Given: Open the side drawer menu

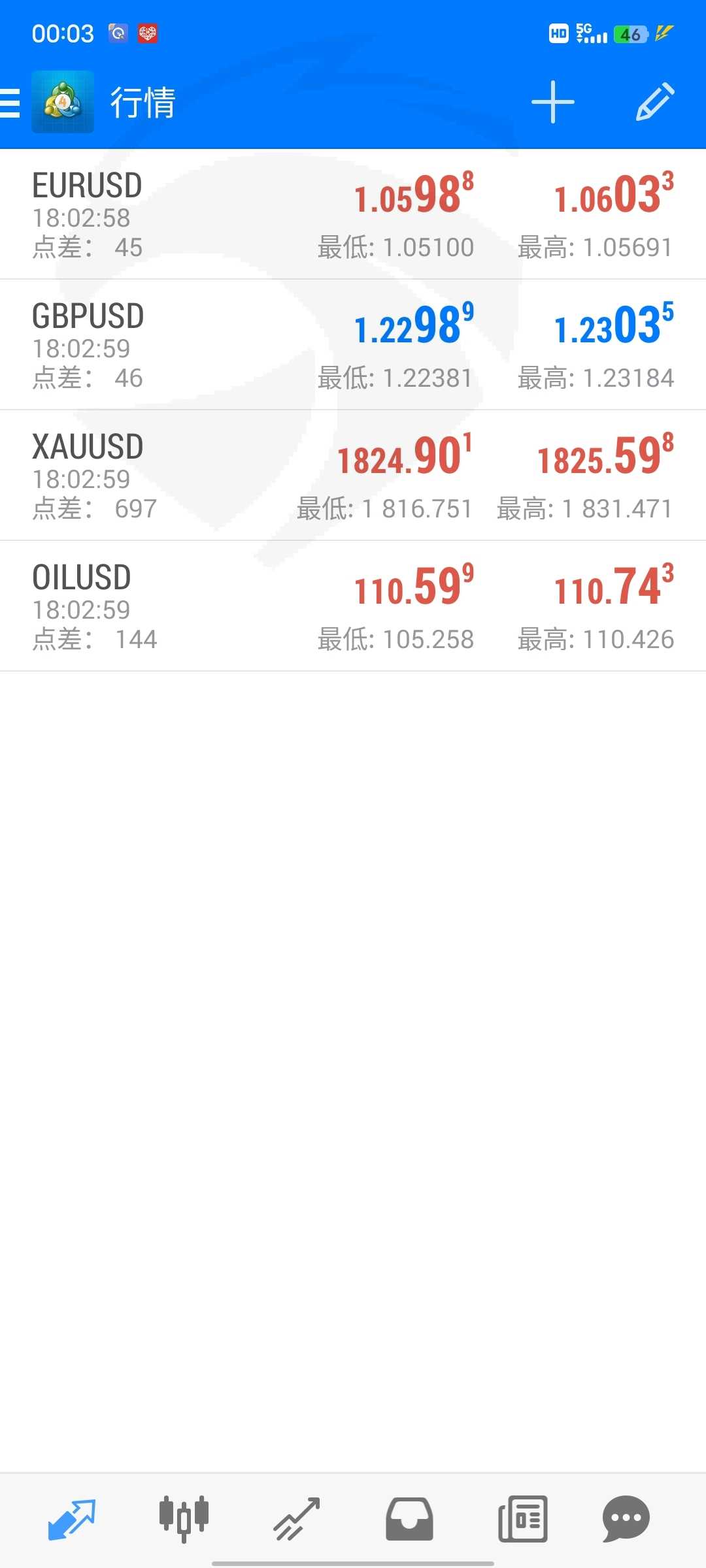Looking at the screenshot, I should [11, 103].
